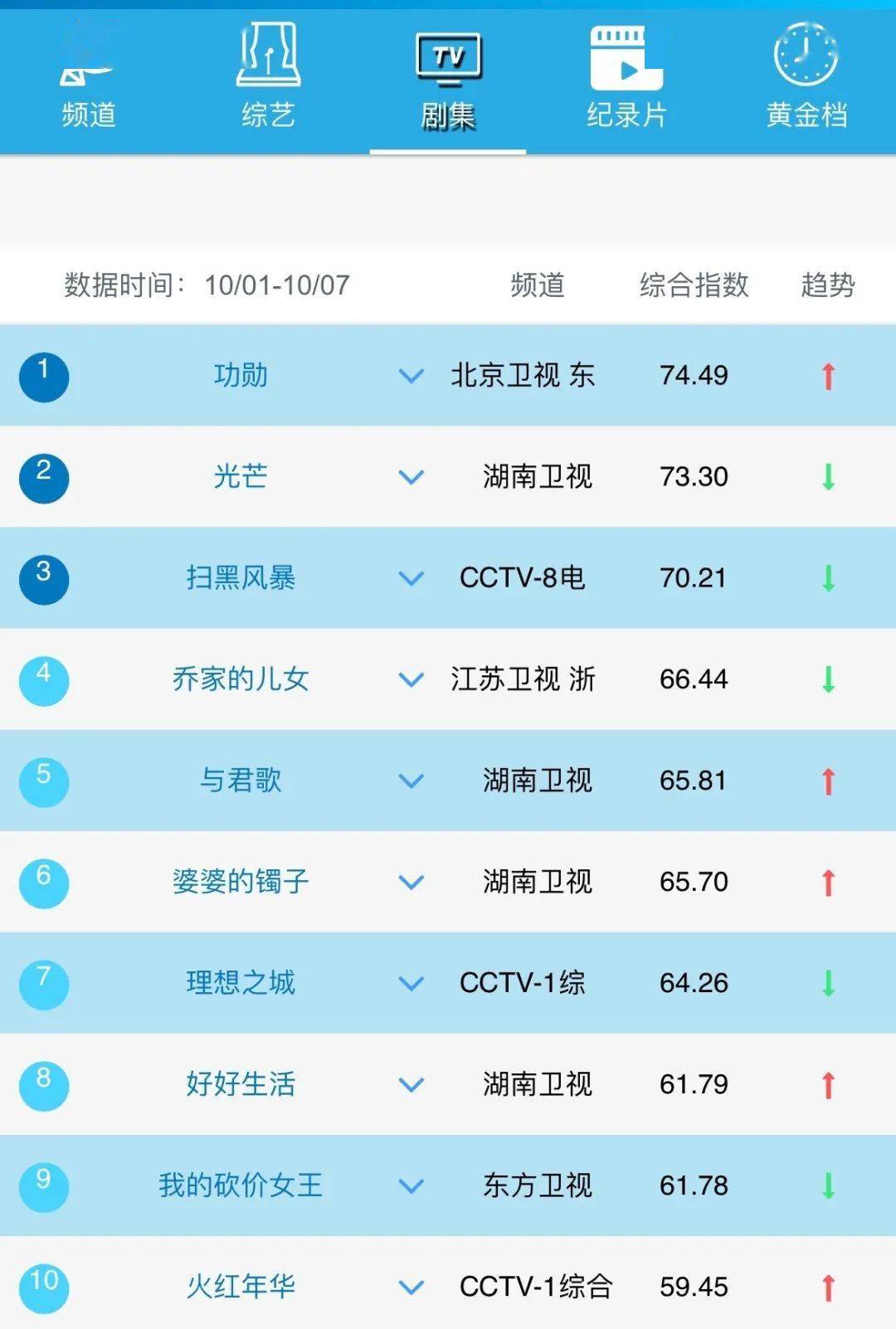896x1329 pixels.
Task: Tap the title 乔家的儿女
Action: coord(241,679)
